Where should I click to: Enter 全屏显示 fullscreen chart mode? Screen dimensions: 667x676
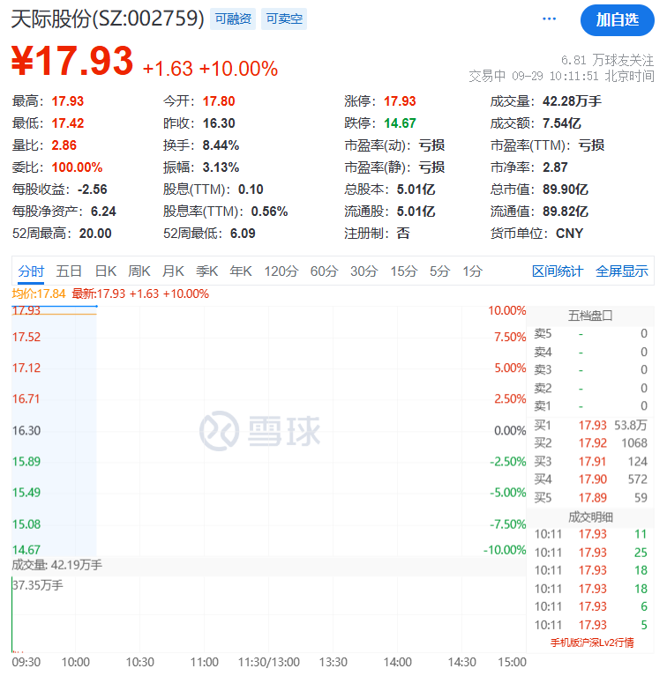[x=622, y=271]
